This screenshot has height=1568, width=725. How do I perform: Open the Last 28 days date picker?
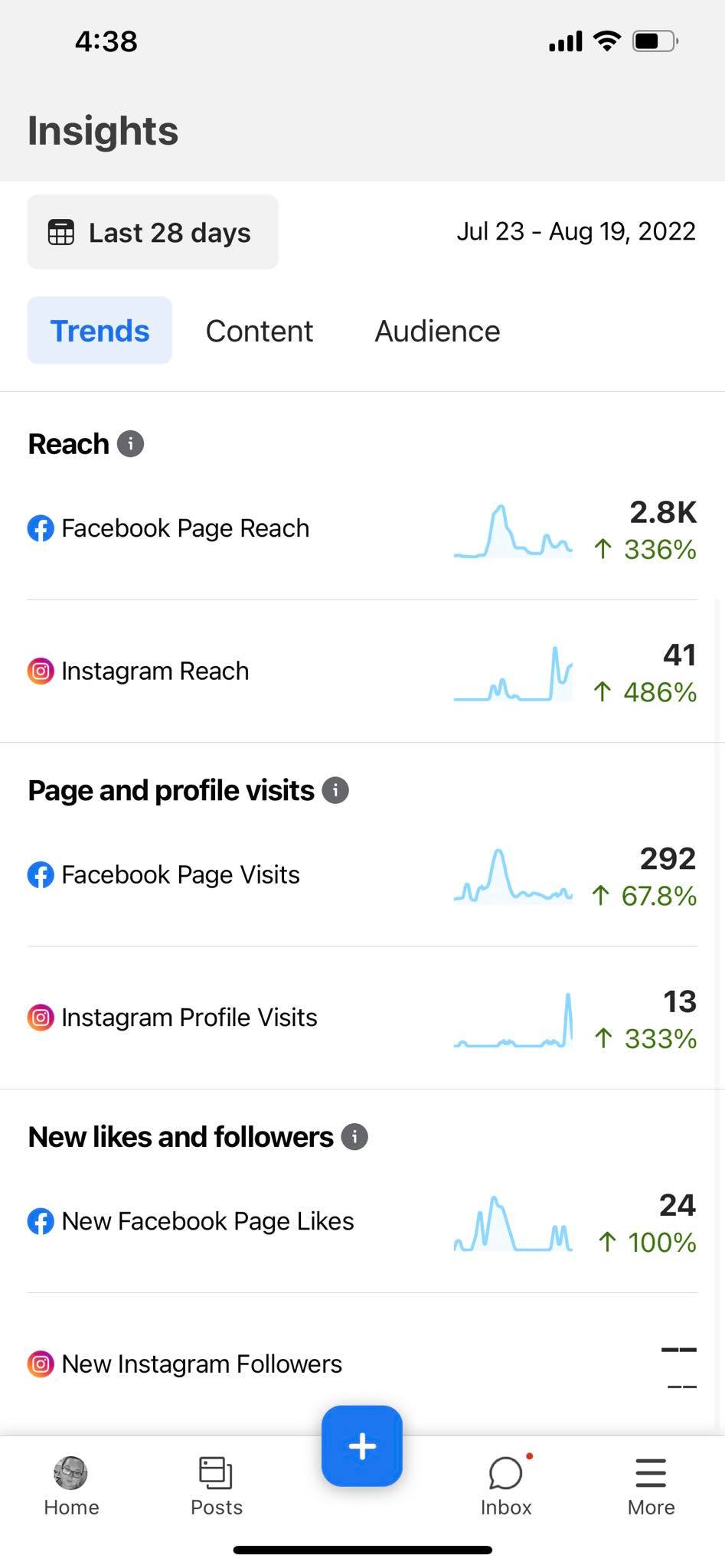[x=152, y=232]
